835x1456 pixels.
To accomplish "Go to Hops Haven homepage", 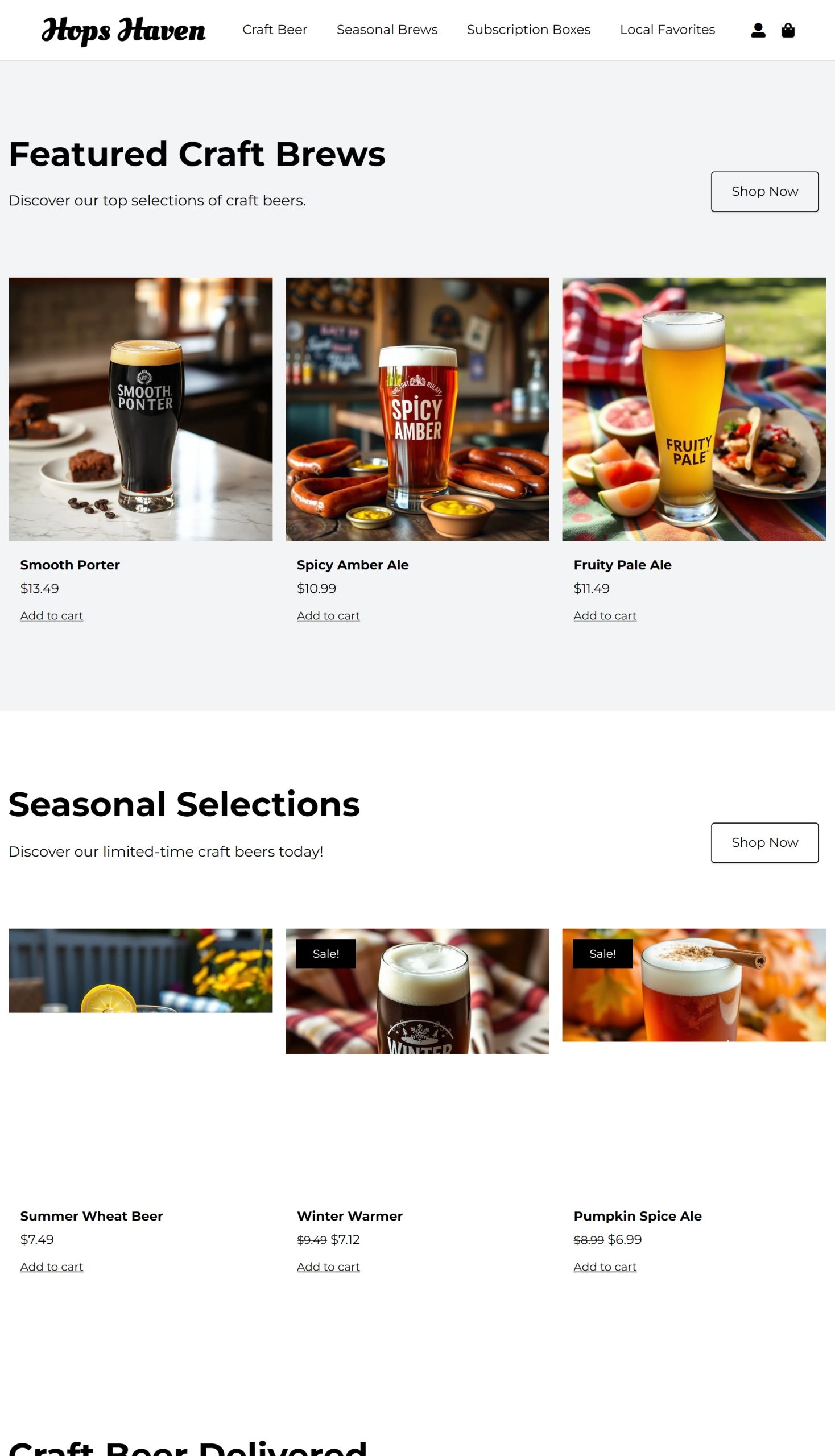I will click(x=123, y=30).
